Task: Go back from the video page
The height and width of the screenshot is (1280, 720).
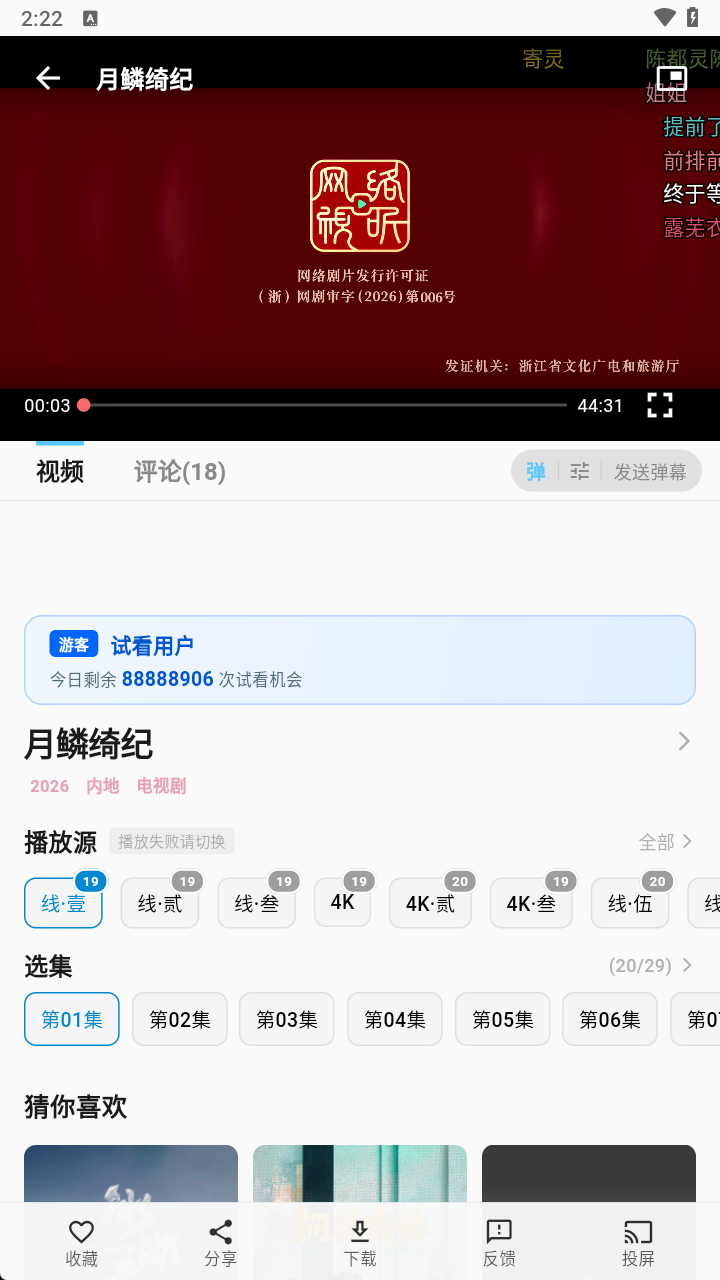Action: 48,78
